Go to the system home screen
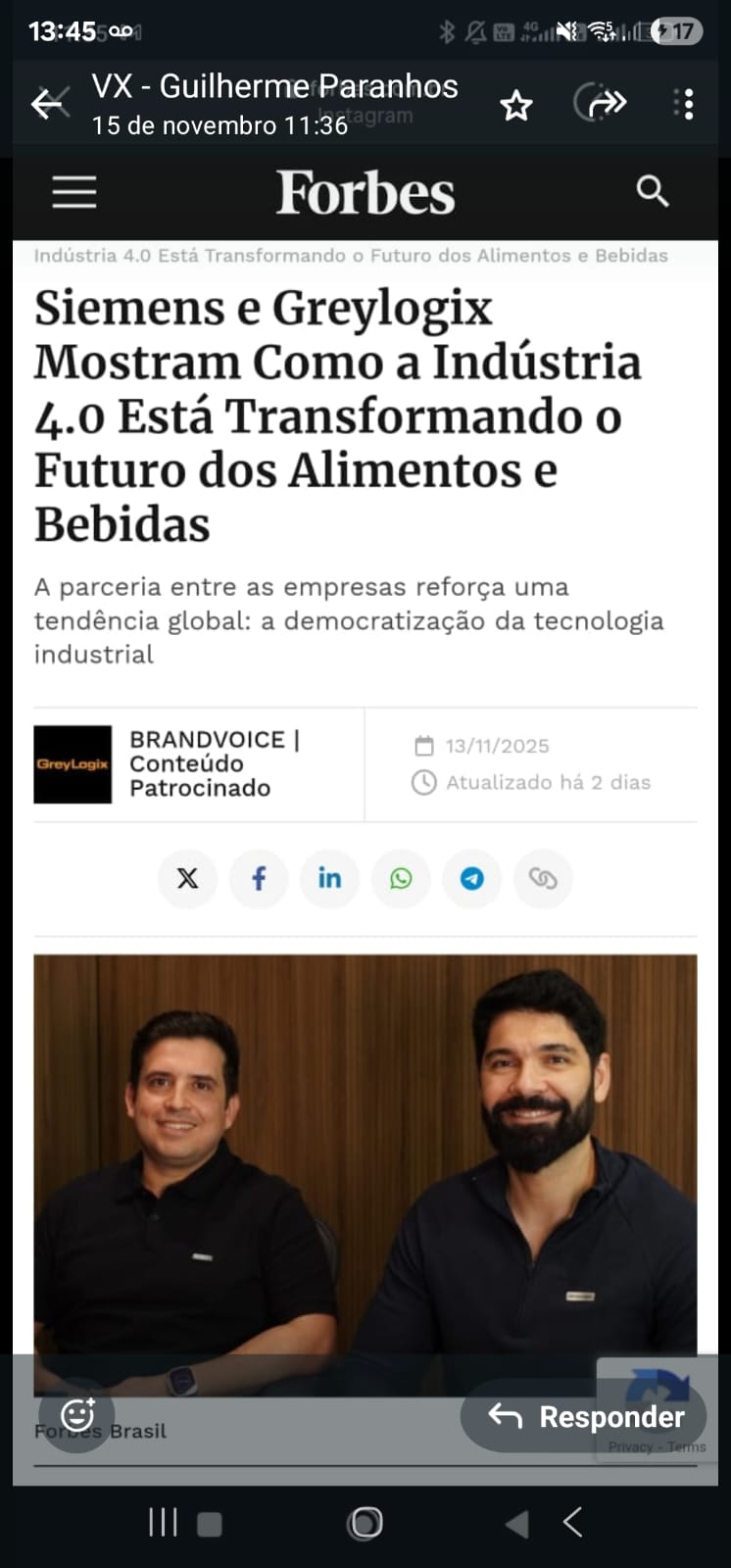This screenshot has height=1568, width=731. (x=365, y=1523)
